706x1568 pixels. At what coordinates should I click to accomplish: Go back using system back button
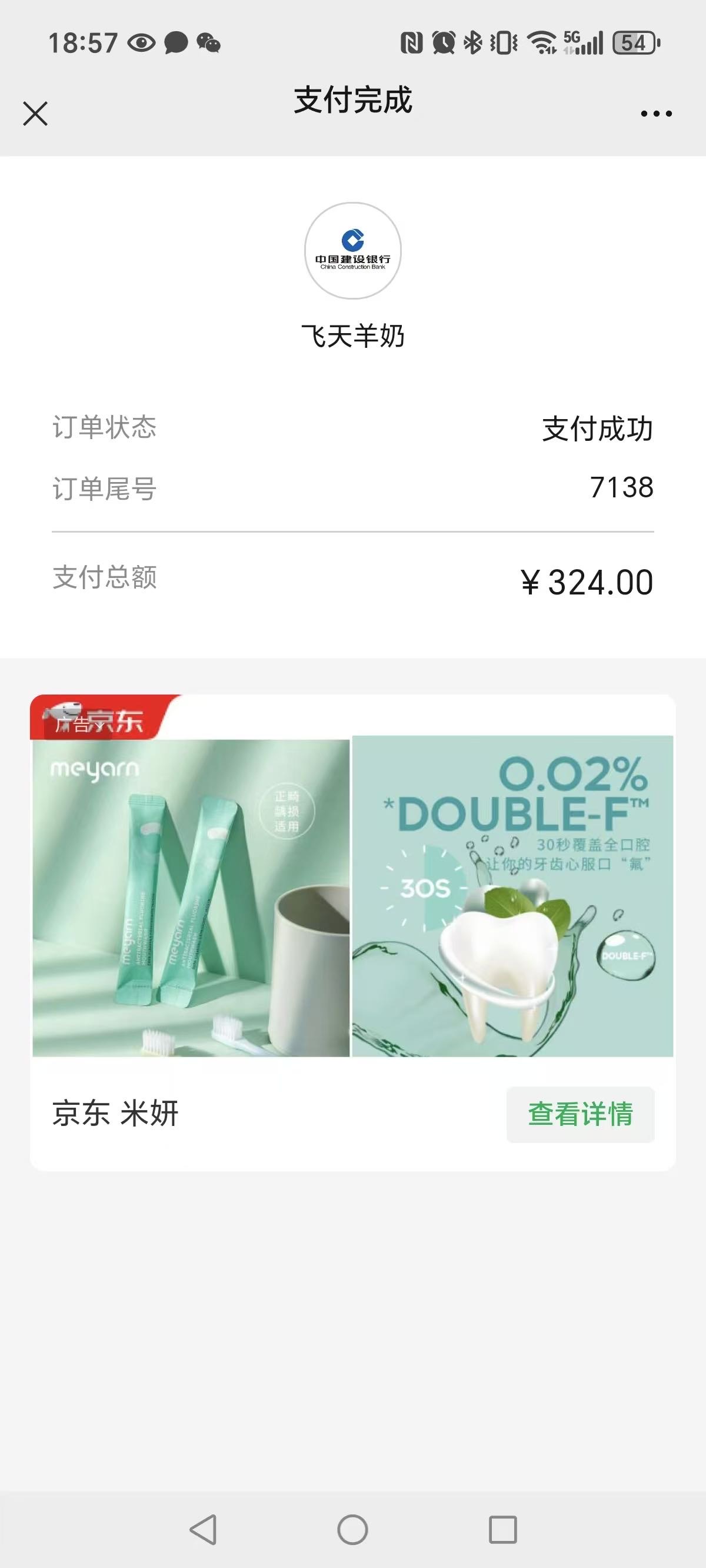click(x=204, y=1529)
